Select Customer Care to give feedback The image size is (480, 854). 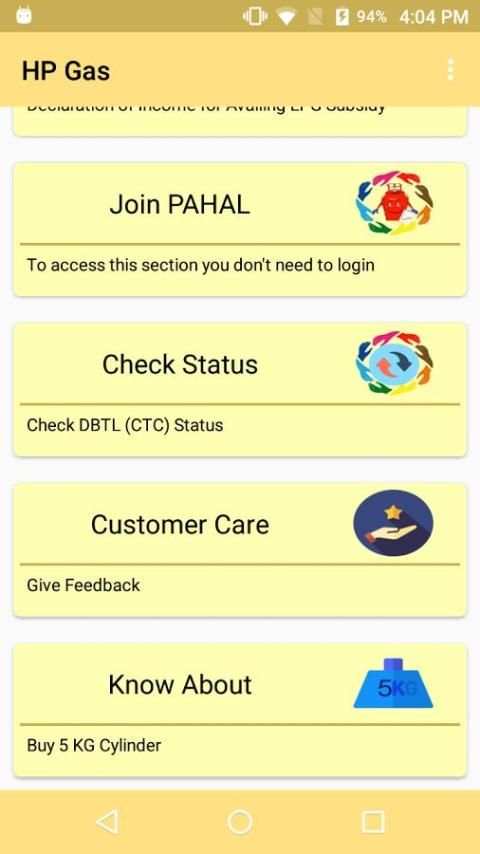[240, 550]
